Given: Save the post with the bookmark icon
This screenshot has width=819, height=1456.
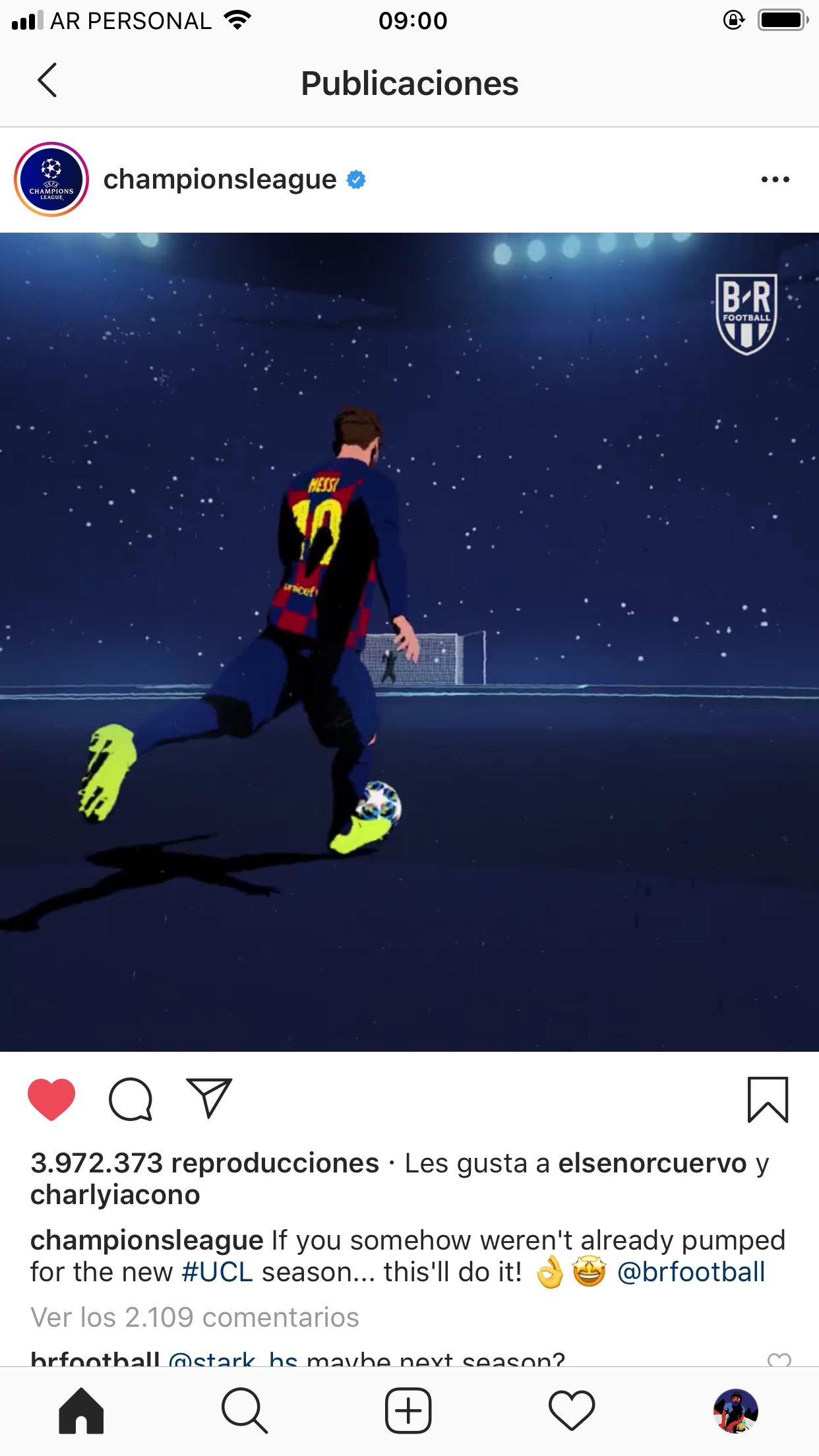Looking at the screenshot, I should pyautogui.click(x=768, y=1099).
